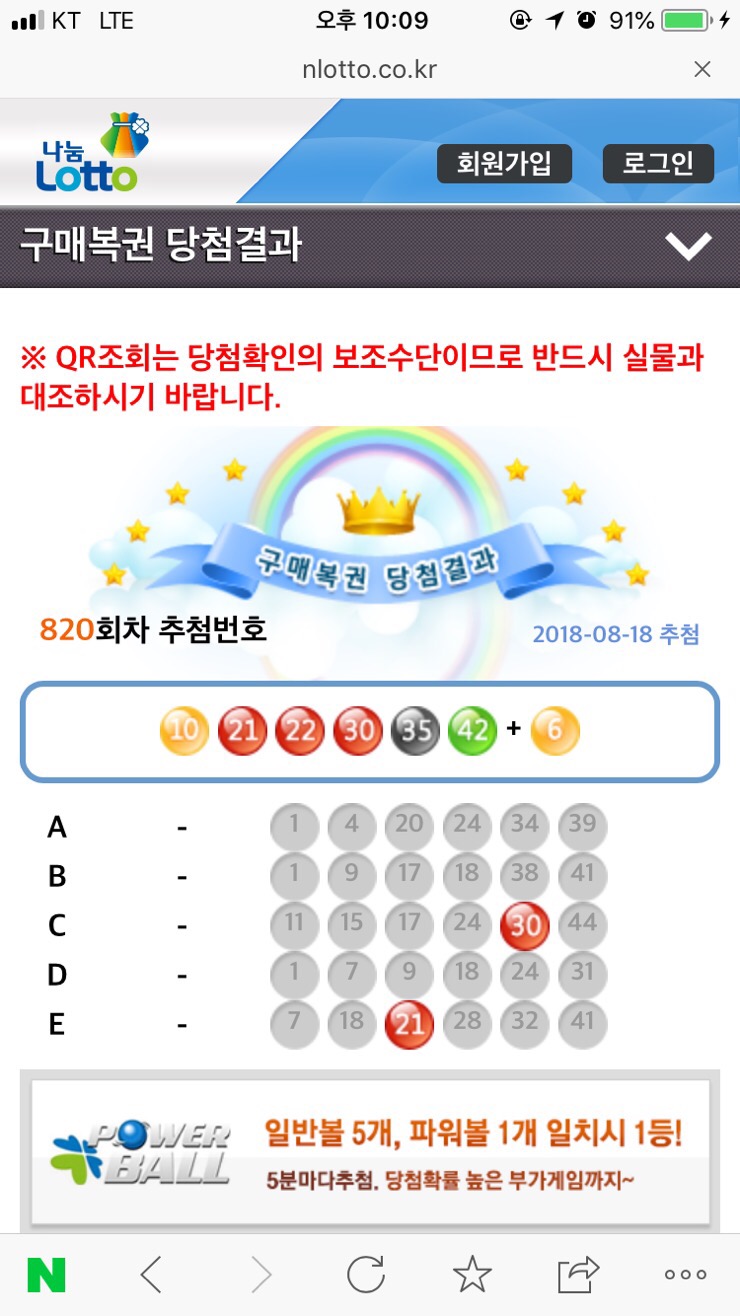
Task: Expand the 구매복권 당첨결과 dropdown chevron
Action: [x=689, y=246]
